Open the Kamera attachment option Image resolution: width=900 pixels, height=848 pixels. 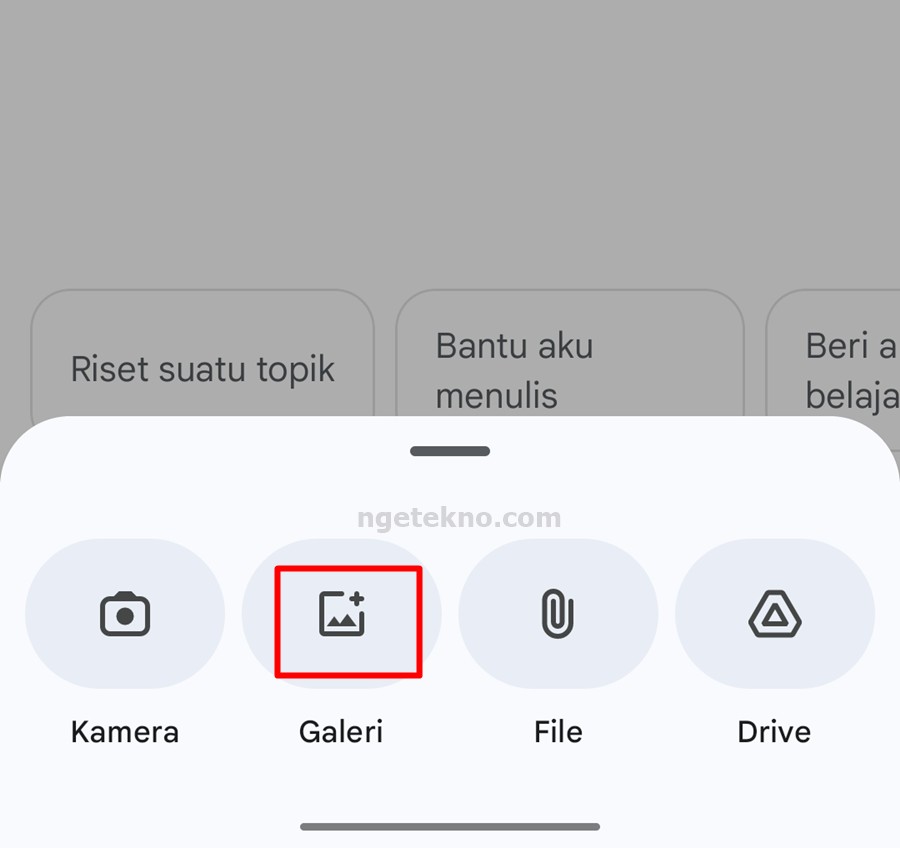(125, 614)
